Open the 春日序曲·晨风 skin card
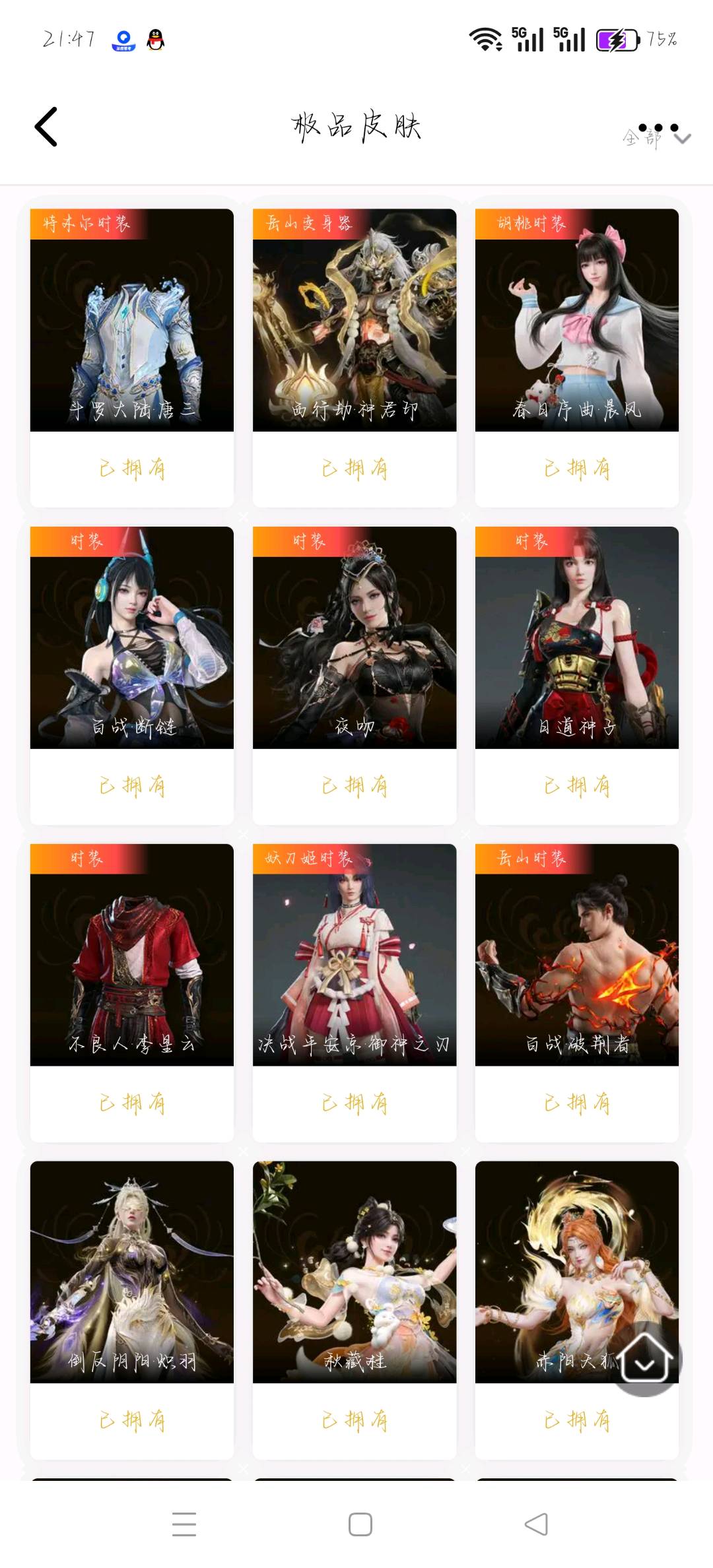The width and height of the screenshot is (713, 1568). coord(577,321)
